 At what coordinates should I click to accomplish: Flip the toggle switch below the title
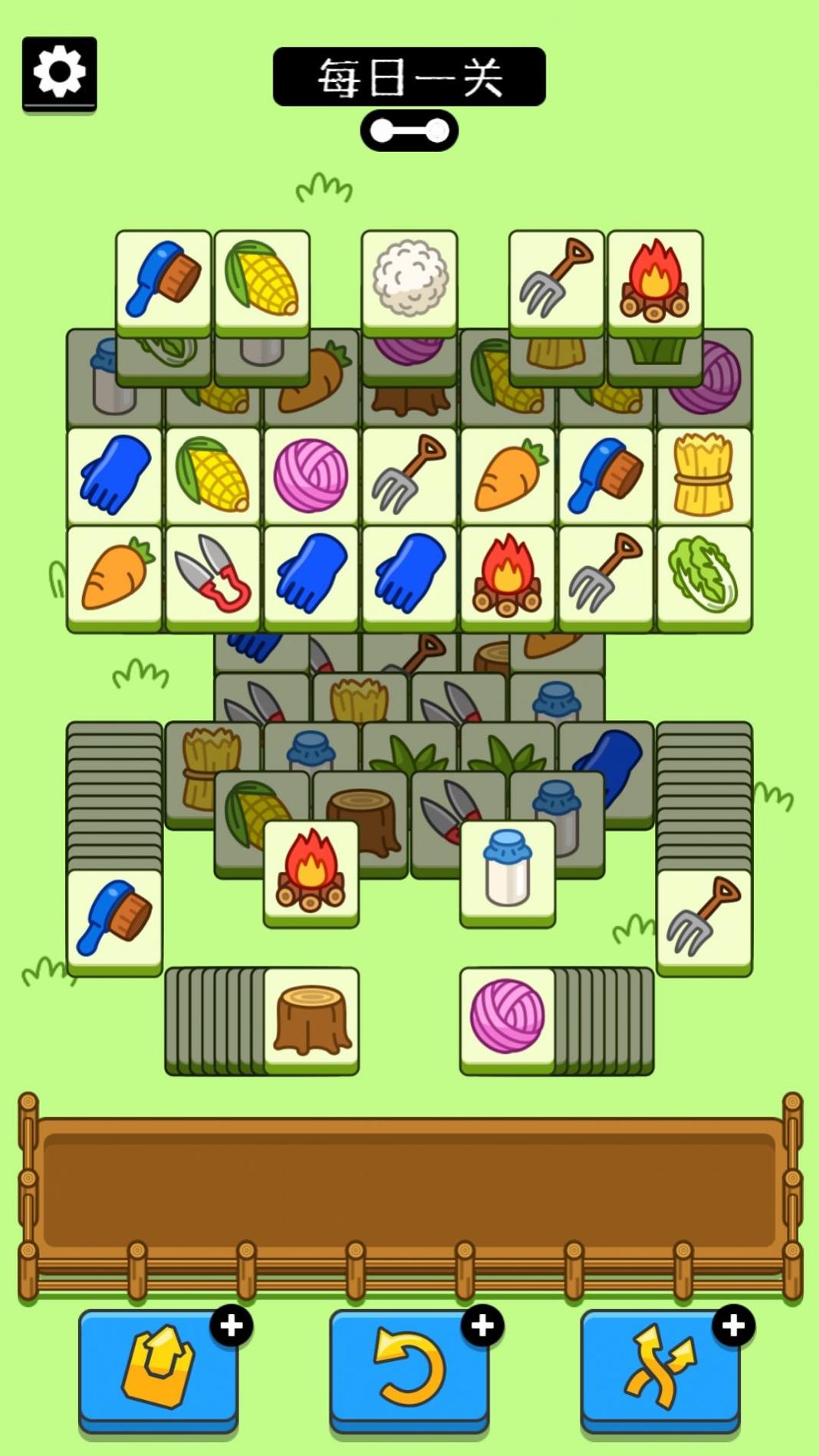coord(409,130)
